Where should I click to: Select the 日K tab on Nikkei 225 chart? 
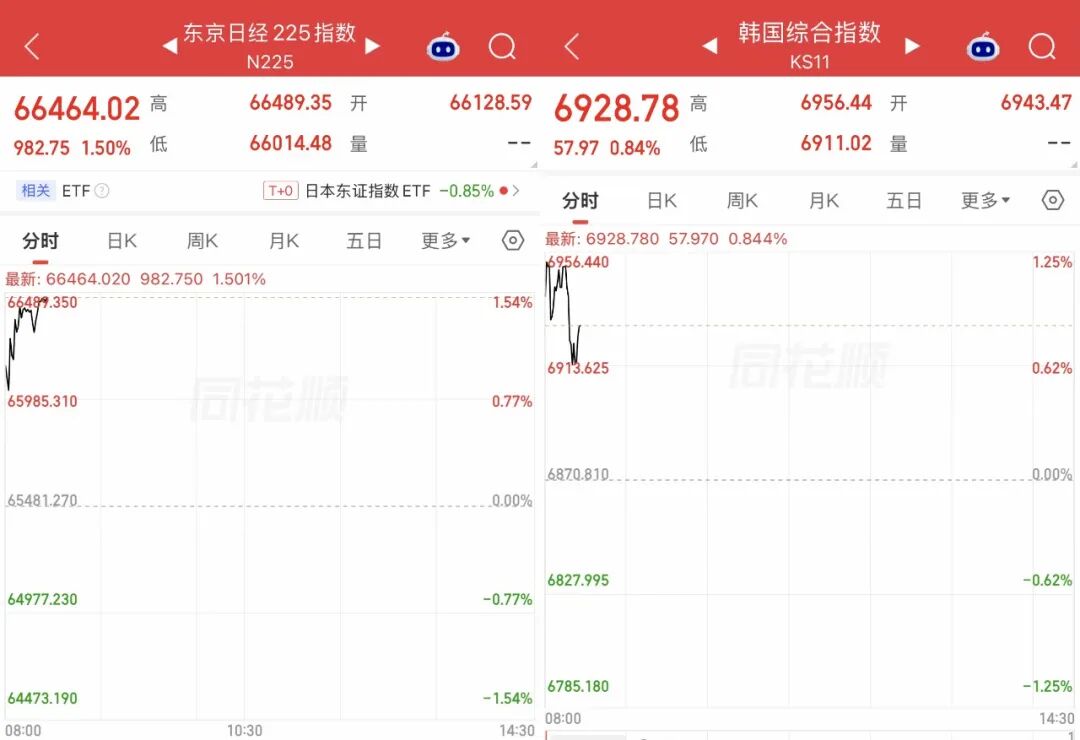tap(122, 240)
